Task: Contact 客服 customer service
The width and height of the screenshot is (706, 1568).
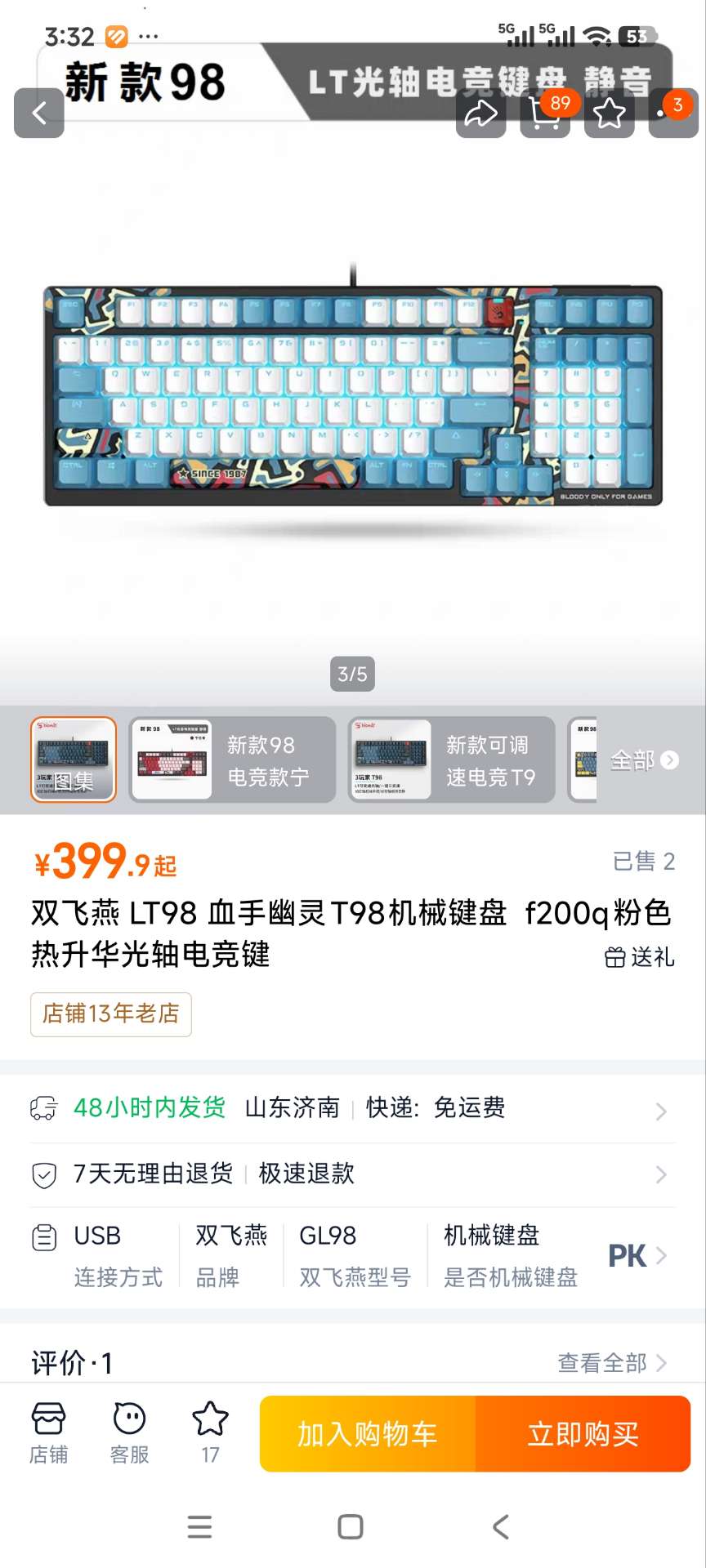Action: (129, 1433)
